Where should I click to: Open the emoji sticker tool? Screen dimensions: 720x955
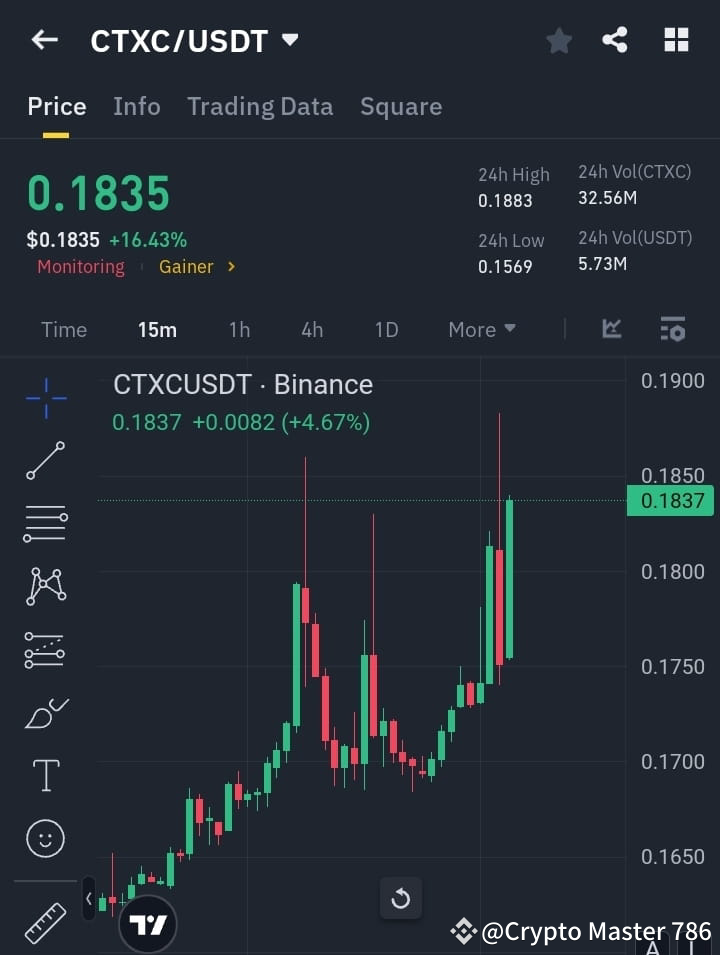click(x=45, y=838)
